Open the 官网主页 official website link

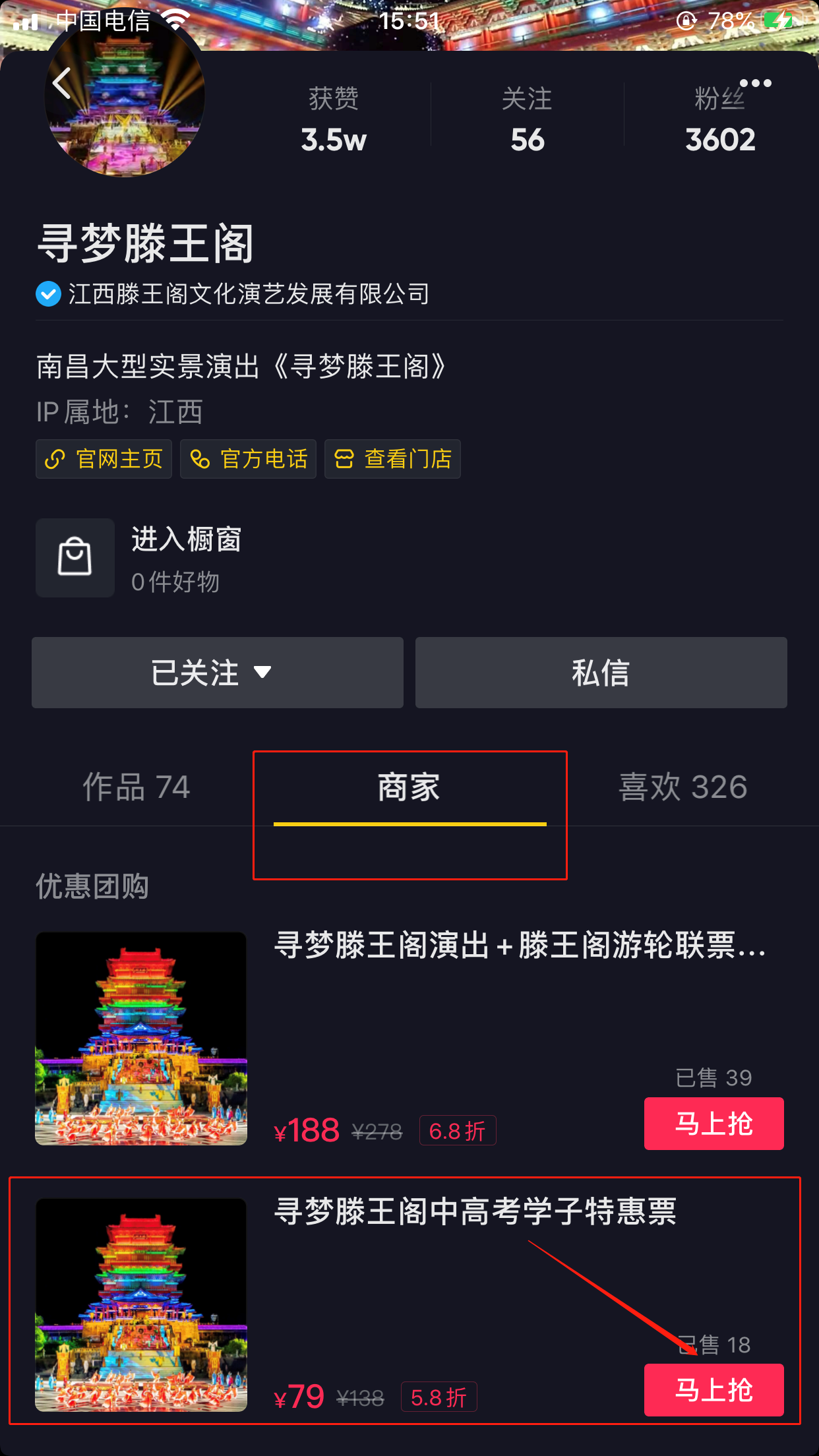coord(104,459)
